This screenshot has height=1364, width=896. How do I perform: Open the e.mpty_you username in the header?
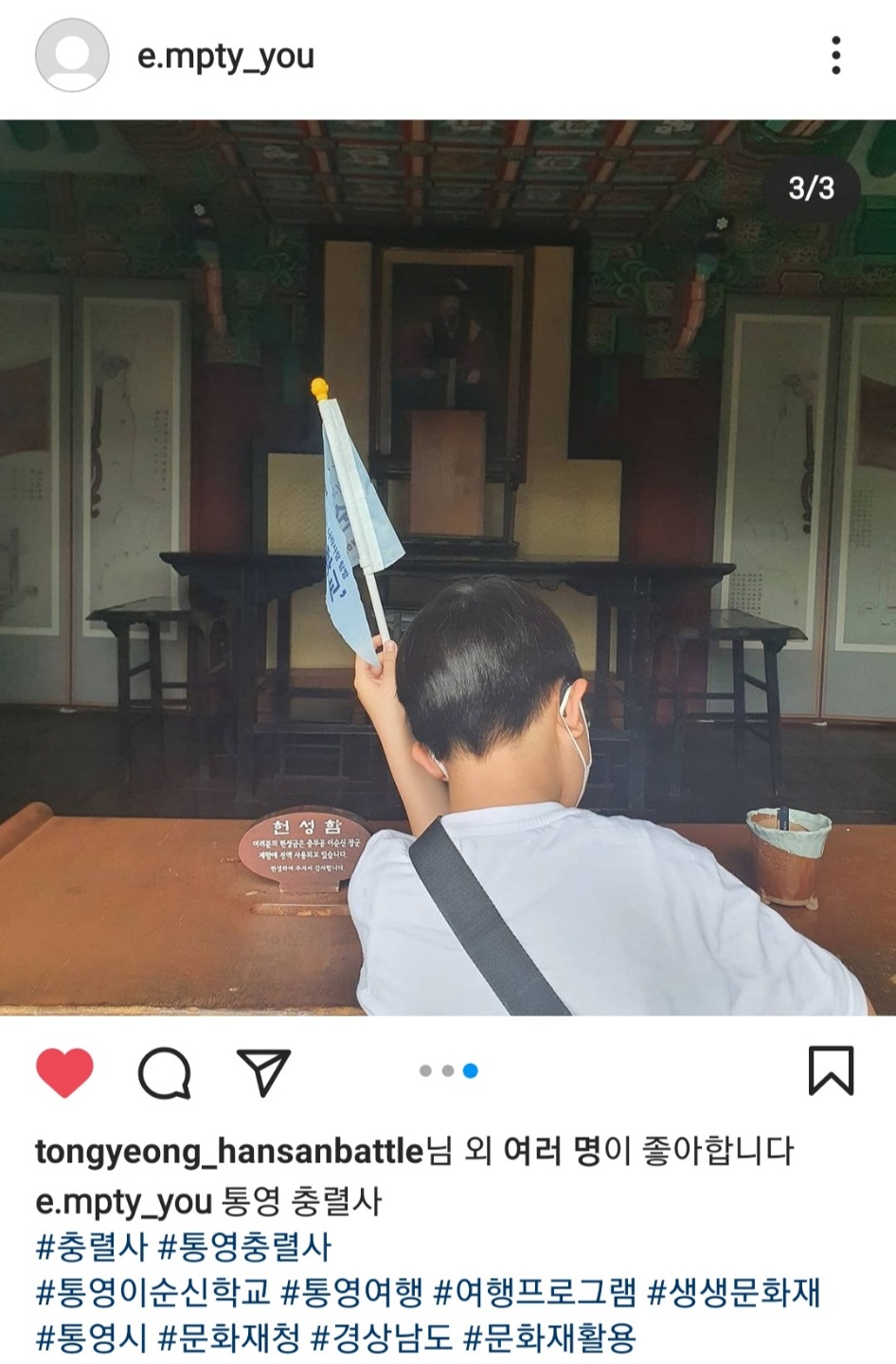click(225, 57)
